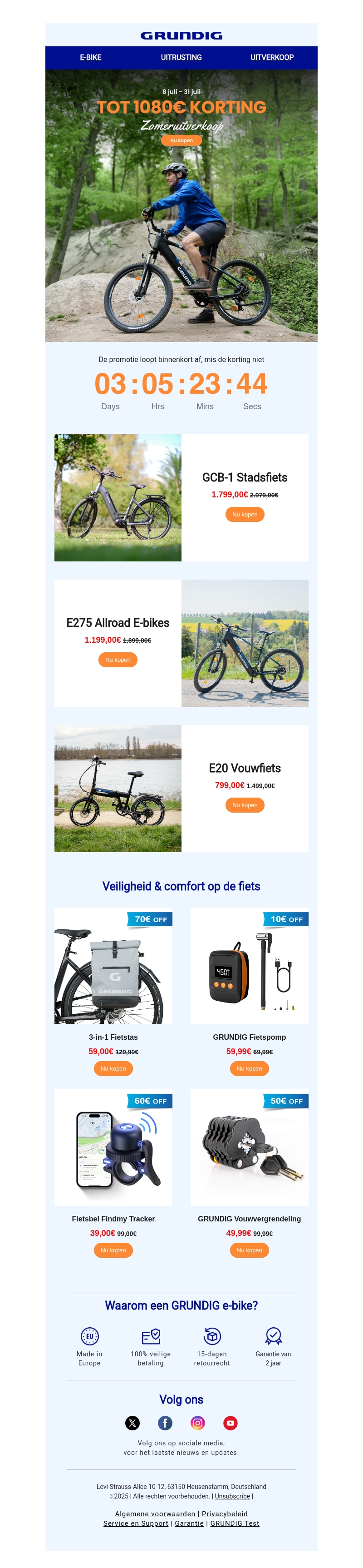Open the UITRUSTING section
The height and width of the screenshot is (1568, 363).
pyautogui.click(x=181, y=57)
